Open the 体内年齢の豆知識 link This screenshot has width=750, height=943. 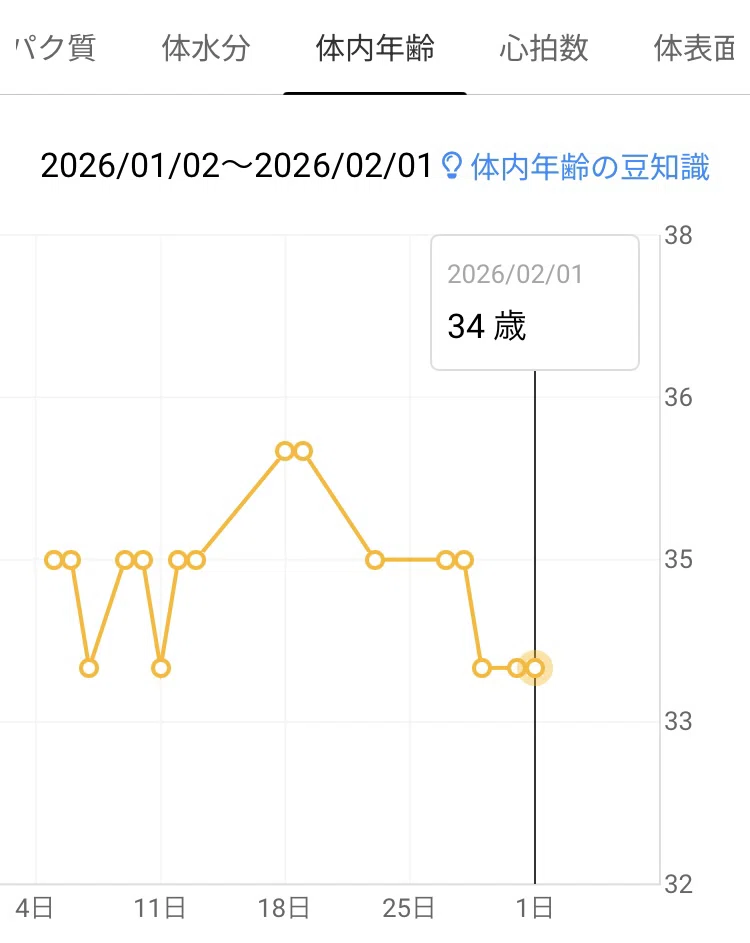[576, 167]
